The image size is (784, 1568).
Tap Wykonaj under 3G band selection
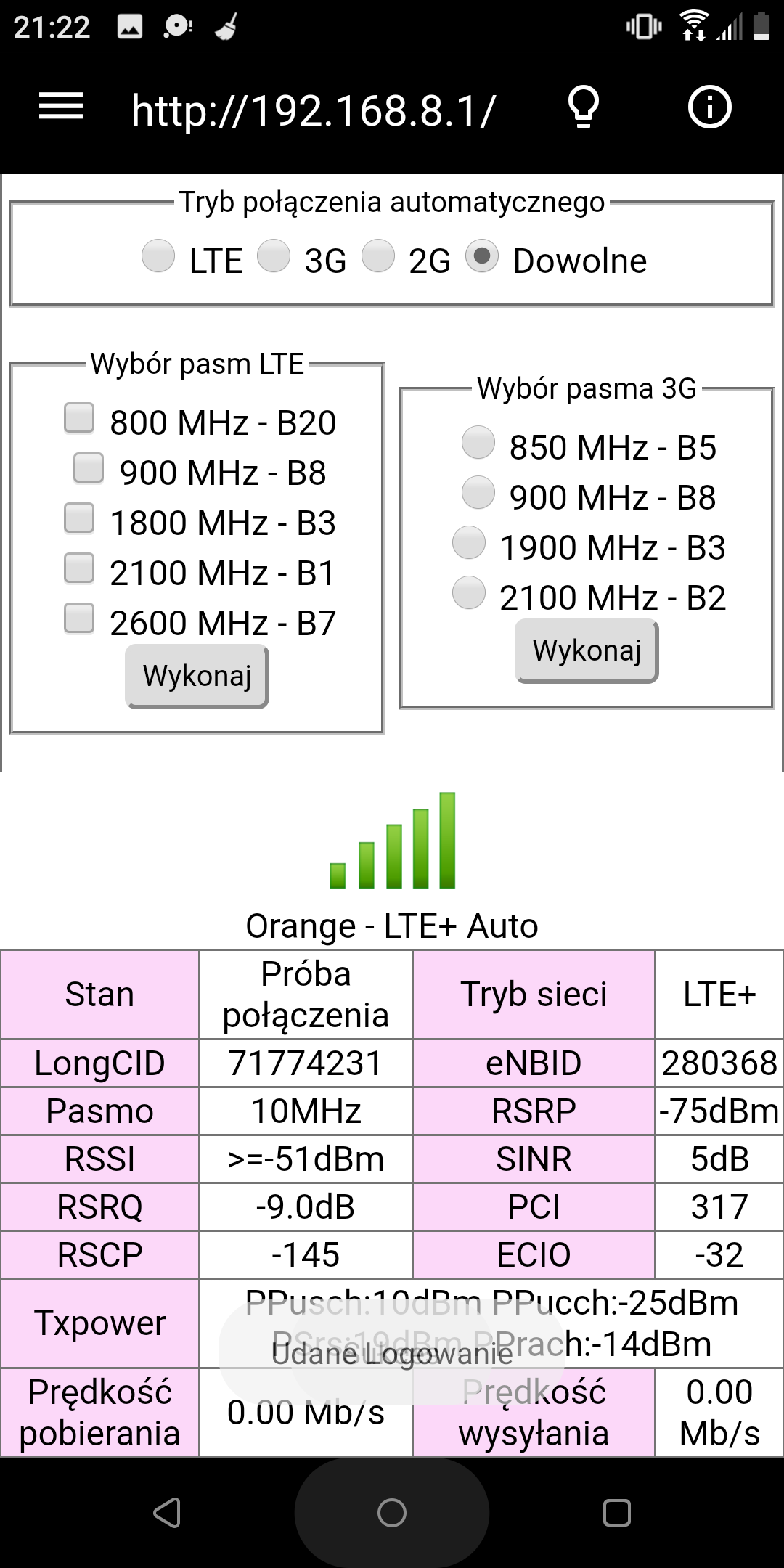coord(587,651)
